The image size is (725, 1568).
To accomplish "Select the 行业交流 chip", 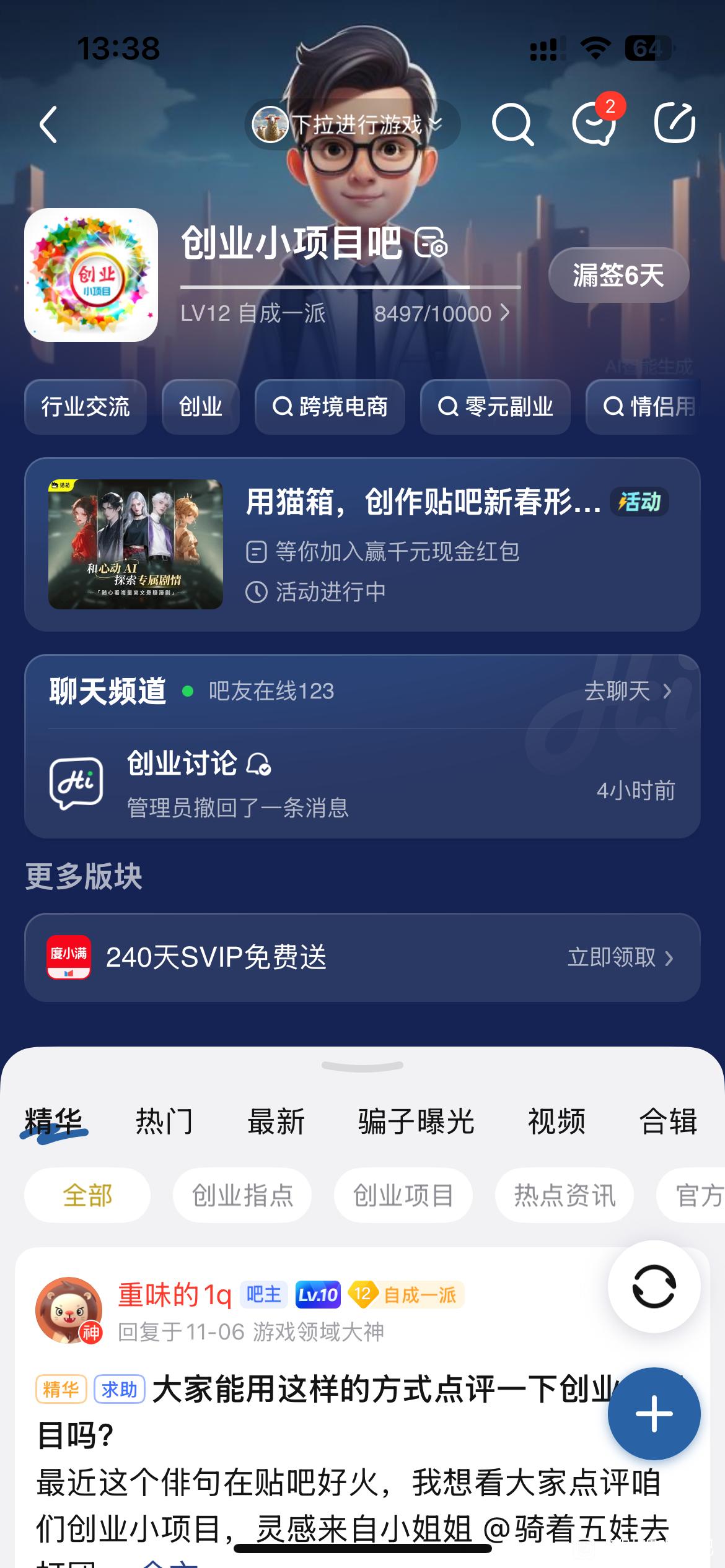I will tap(86, 407).
